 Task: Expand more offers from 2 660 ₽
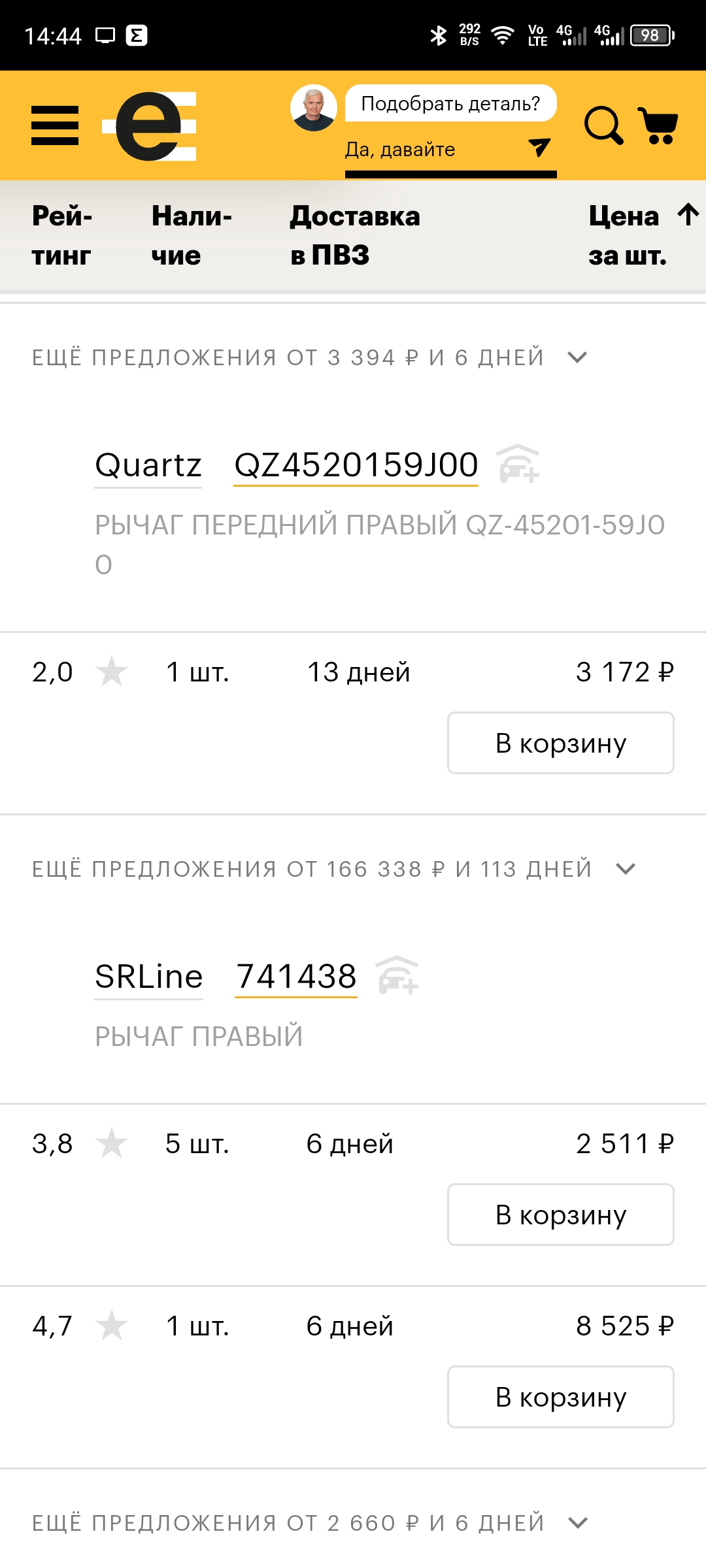pos(310,1523)
